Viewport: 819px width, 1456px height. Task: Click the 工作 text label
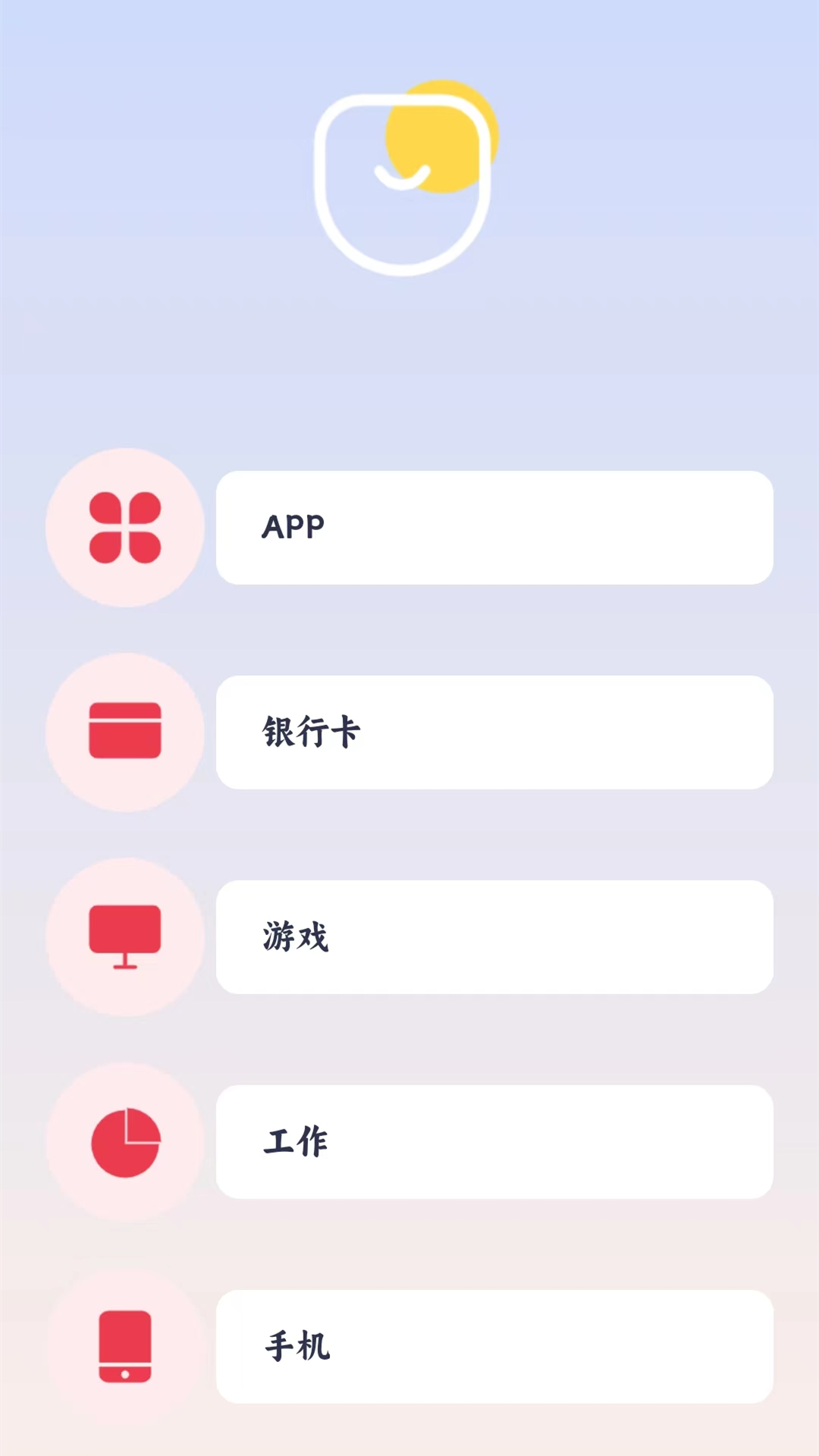pyautogui.click(x=296, y=1142)
